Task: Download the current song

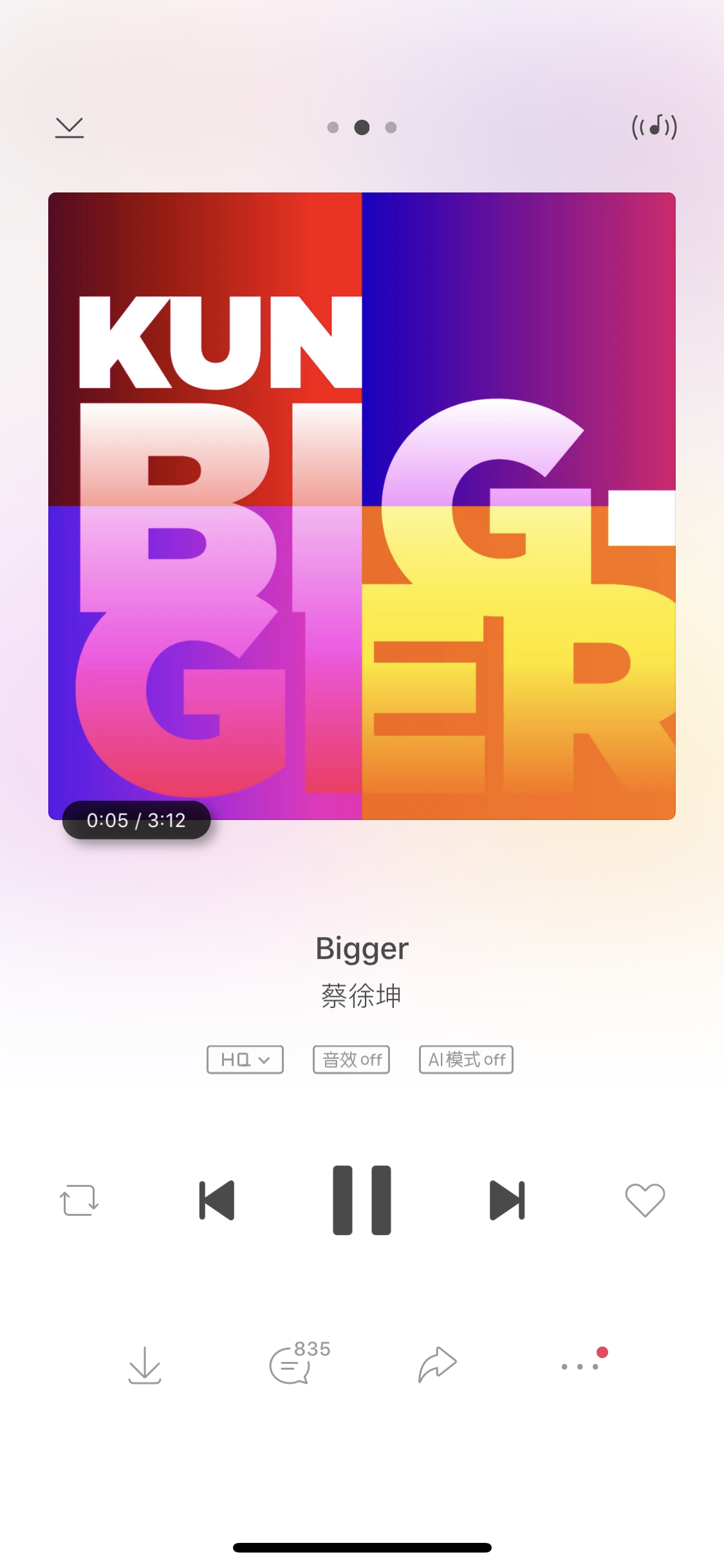Action: click(x=145, y=1365)
